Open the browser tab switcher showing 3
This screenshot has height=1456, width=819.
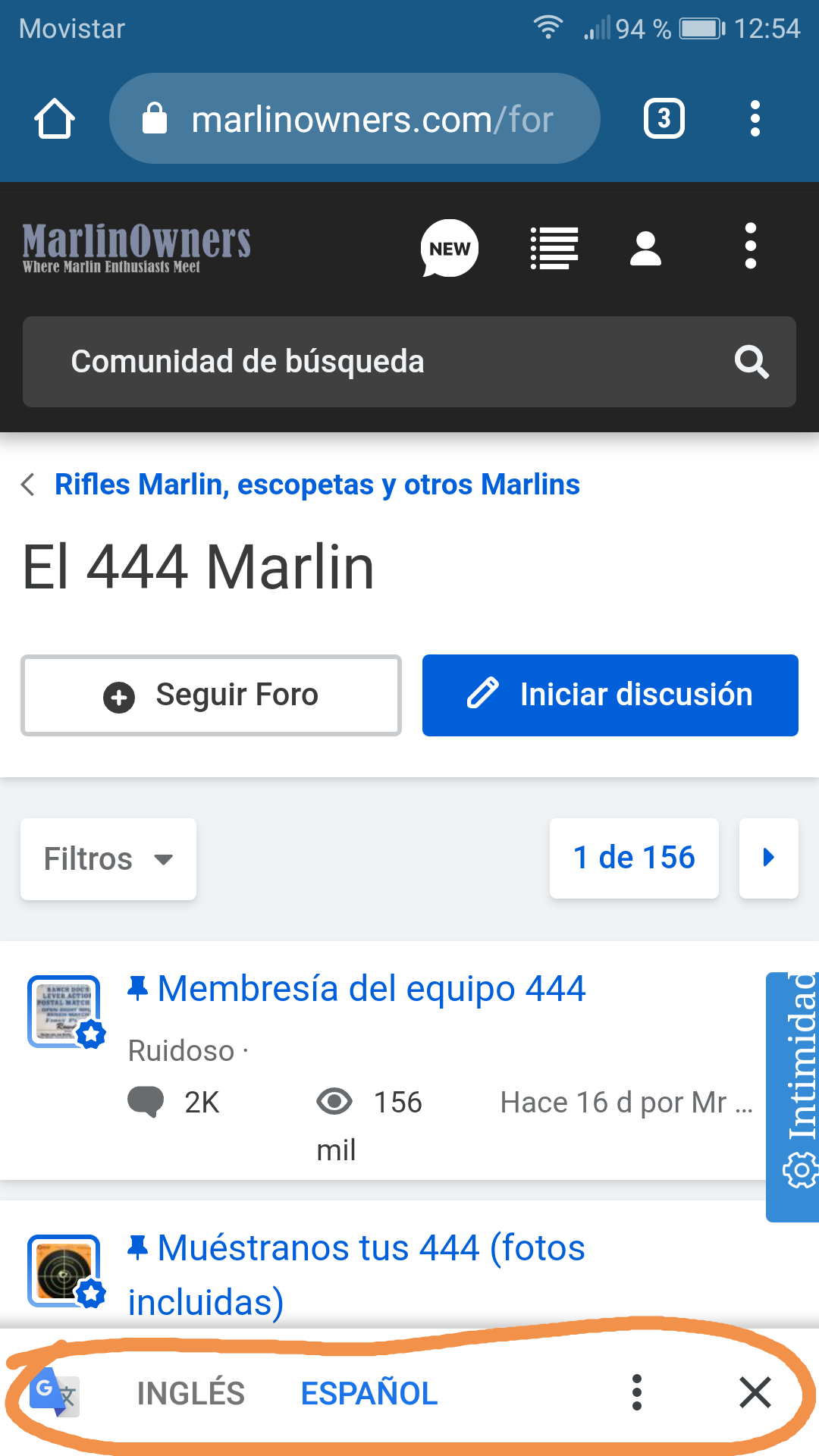pos(664,119)
